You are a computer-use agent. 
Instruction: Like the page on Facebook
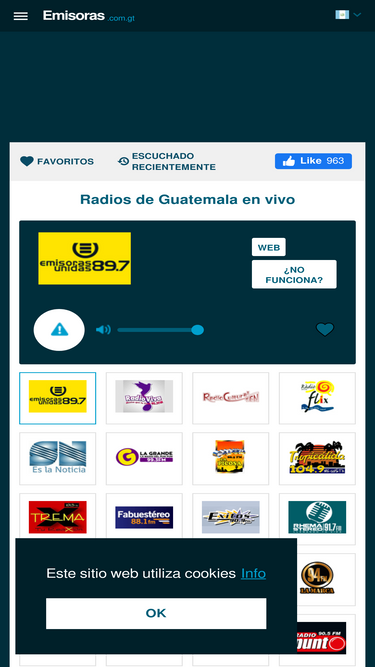pyautogui.click(x=313, y=161)
